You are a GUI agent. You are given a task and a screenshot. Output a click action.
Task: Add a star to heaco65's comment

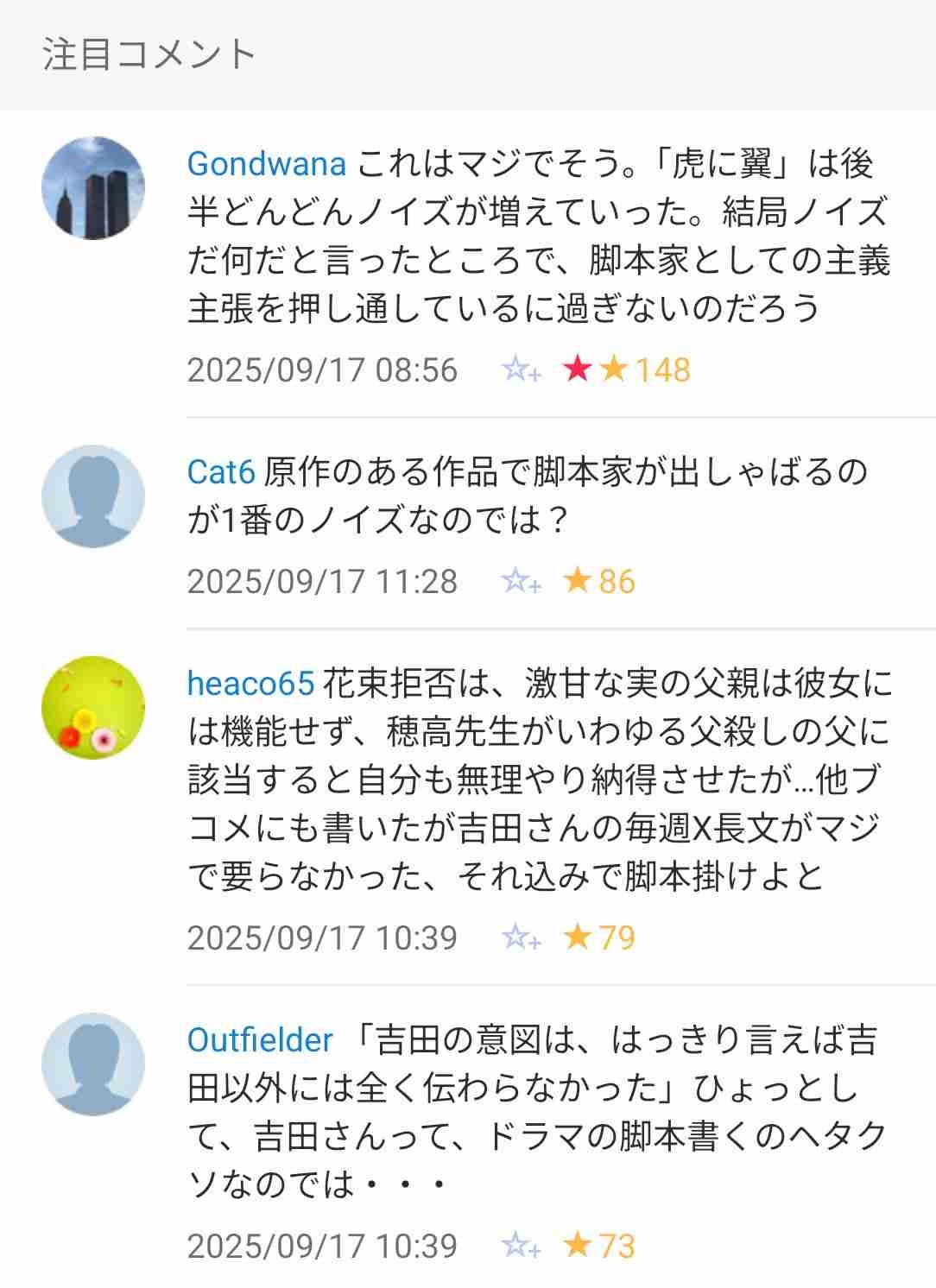[x=521, y=938]
